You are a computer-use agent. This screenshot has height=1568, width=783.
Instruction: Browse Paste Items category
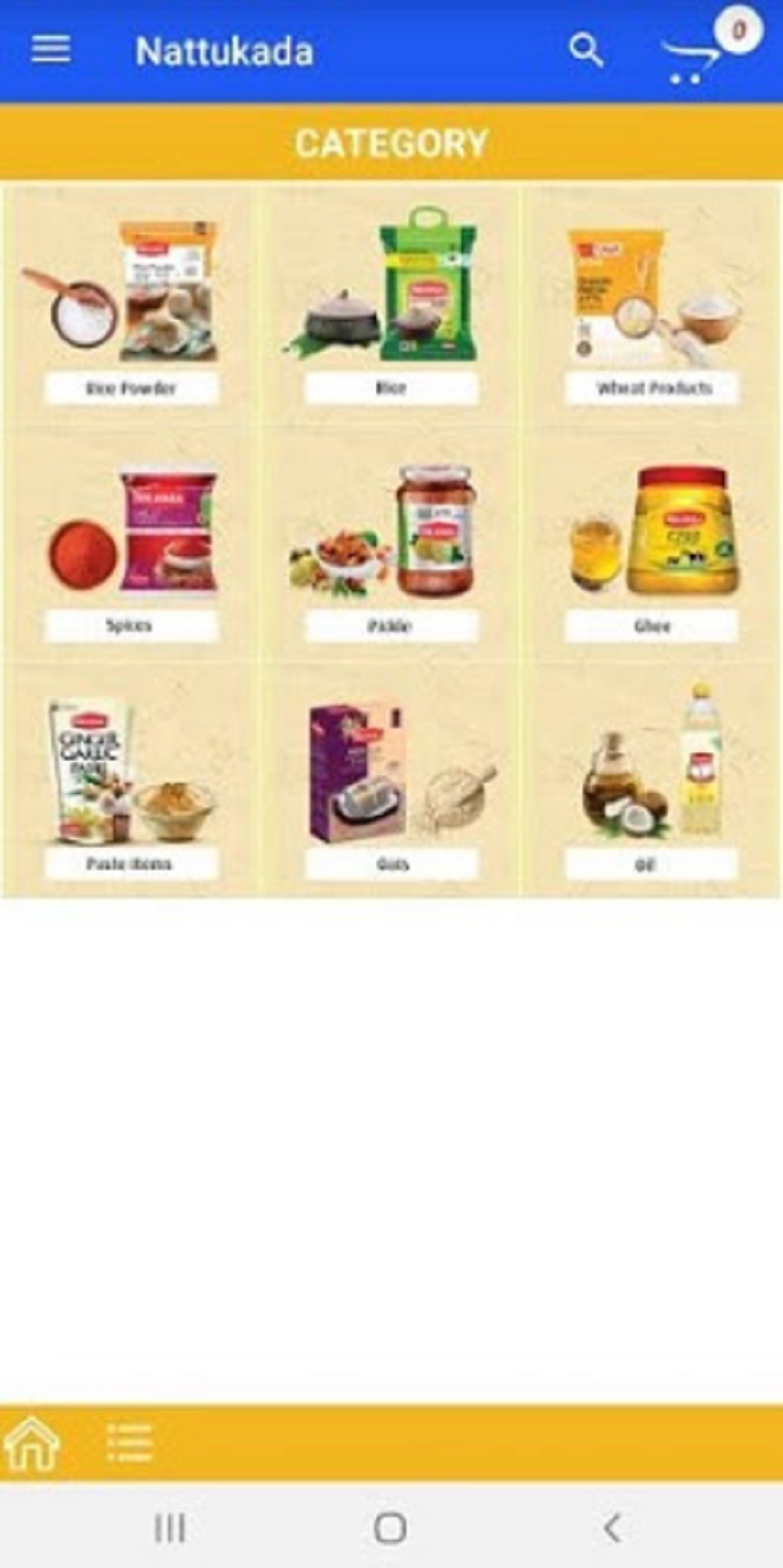click(x=130, y=783)
